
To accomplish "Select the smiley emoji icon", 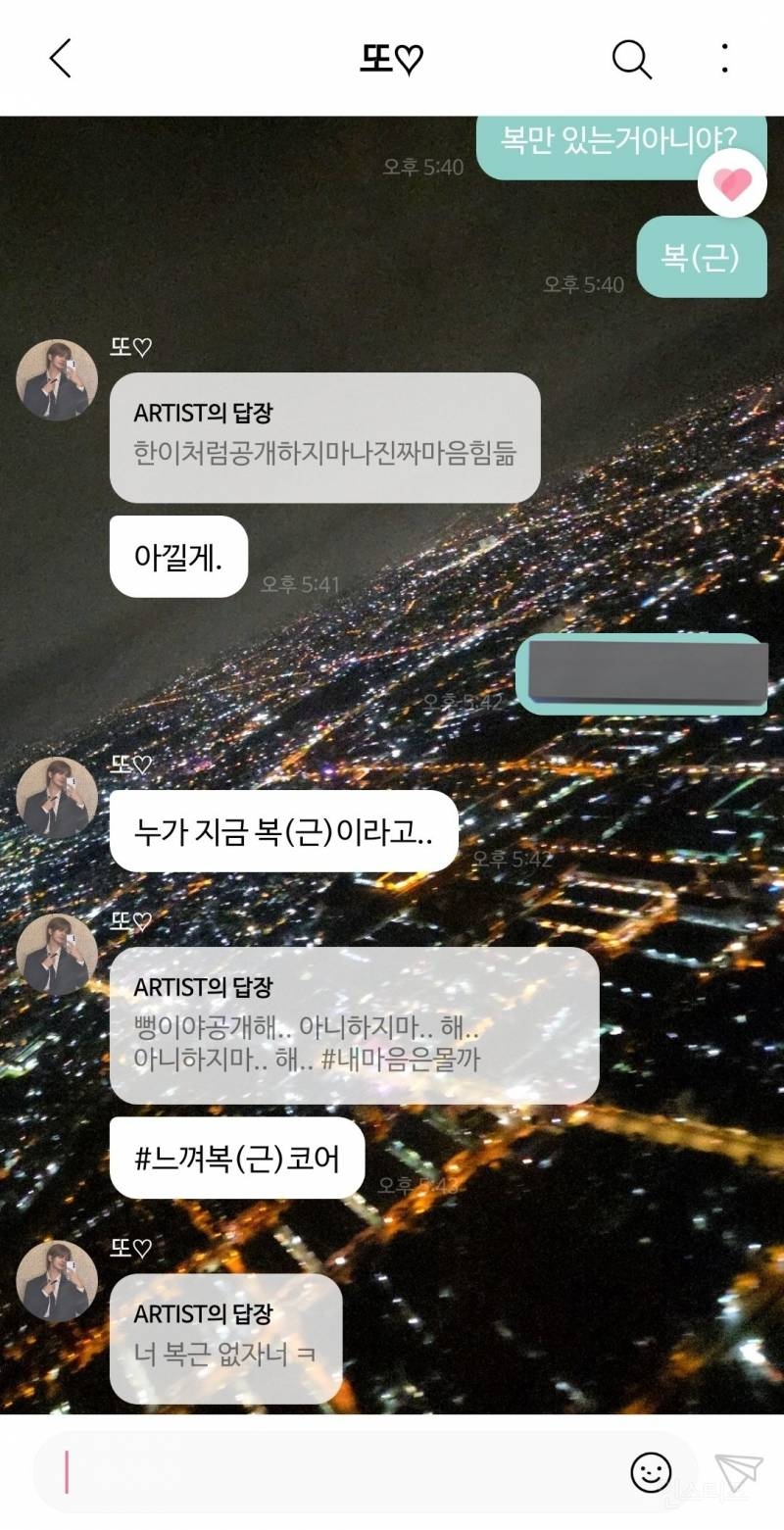I will click(649, 1470).
